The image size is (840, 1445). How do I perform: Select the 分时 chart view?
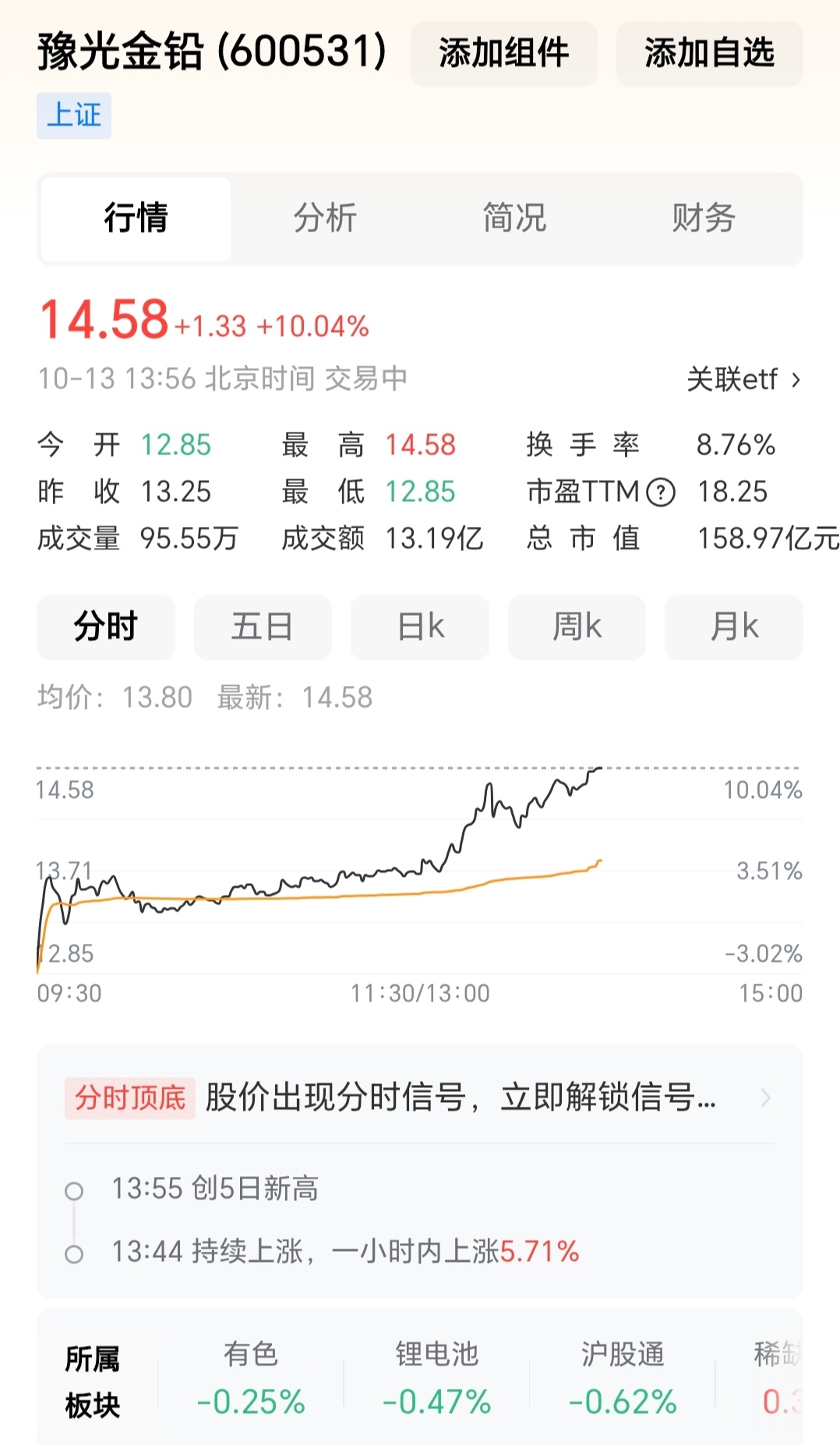[106, 627]
